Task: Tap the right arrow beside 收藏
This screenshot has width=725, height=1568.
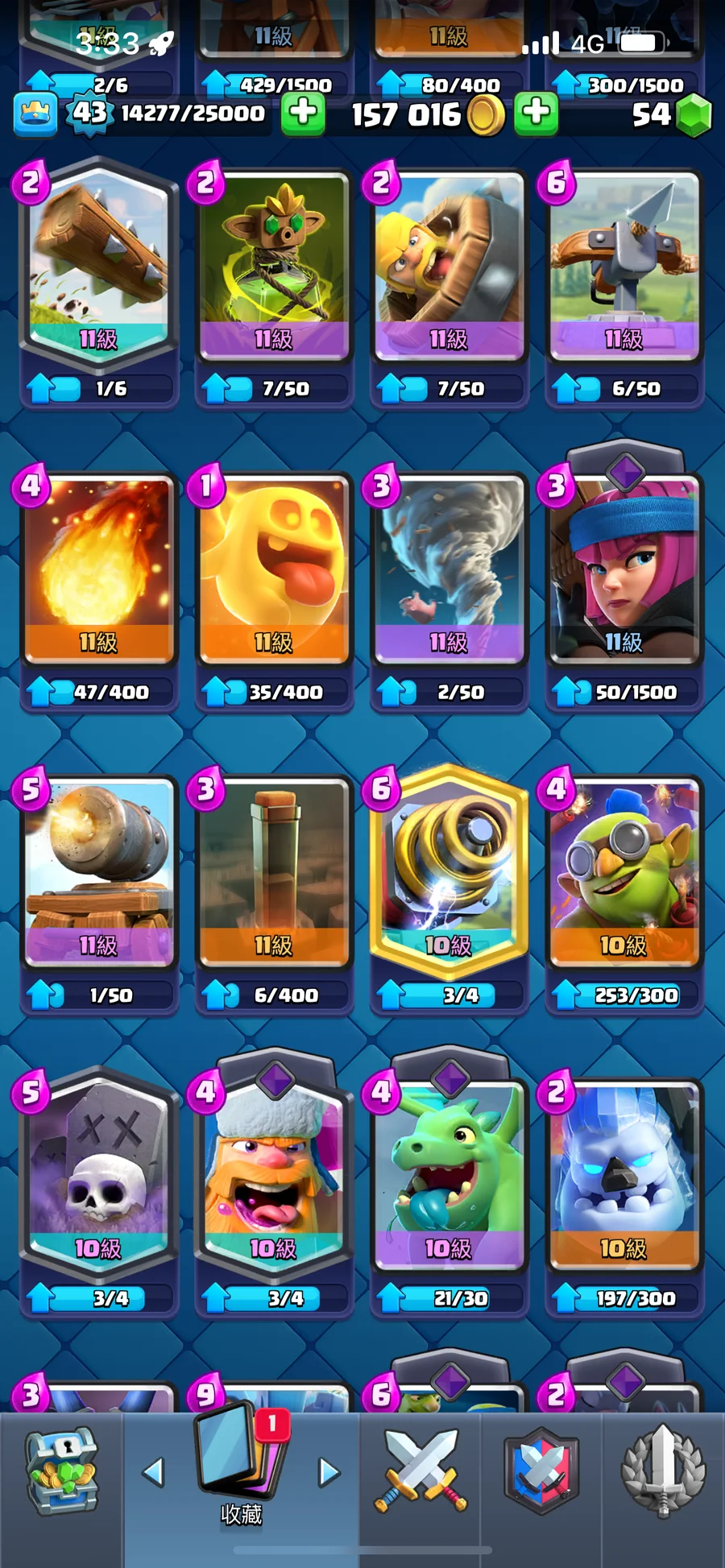Action: pyautogui.click(x=329, y=1472)
